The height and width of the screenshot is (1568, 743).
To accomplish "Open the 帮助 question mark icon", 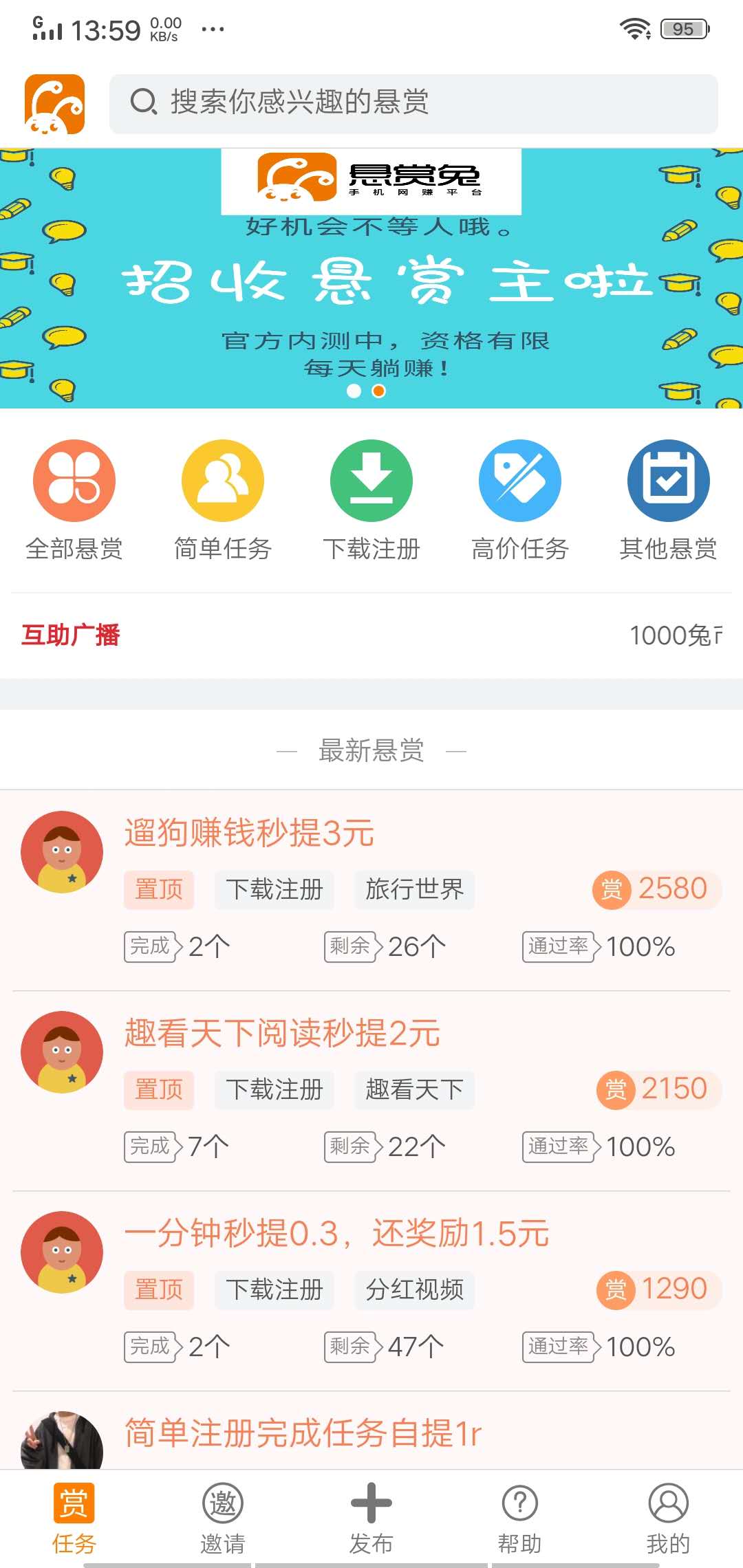I will click(519, 1503).
